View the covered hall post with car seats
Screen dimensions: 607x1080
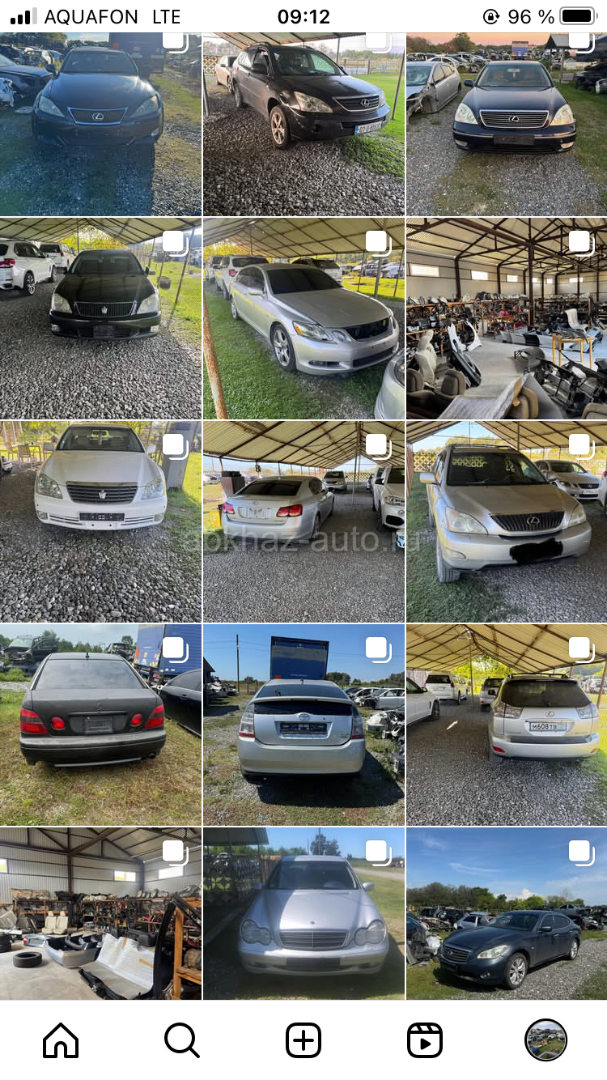(506, 318)
